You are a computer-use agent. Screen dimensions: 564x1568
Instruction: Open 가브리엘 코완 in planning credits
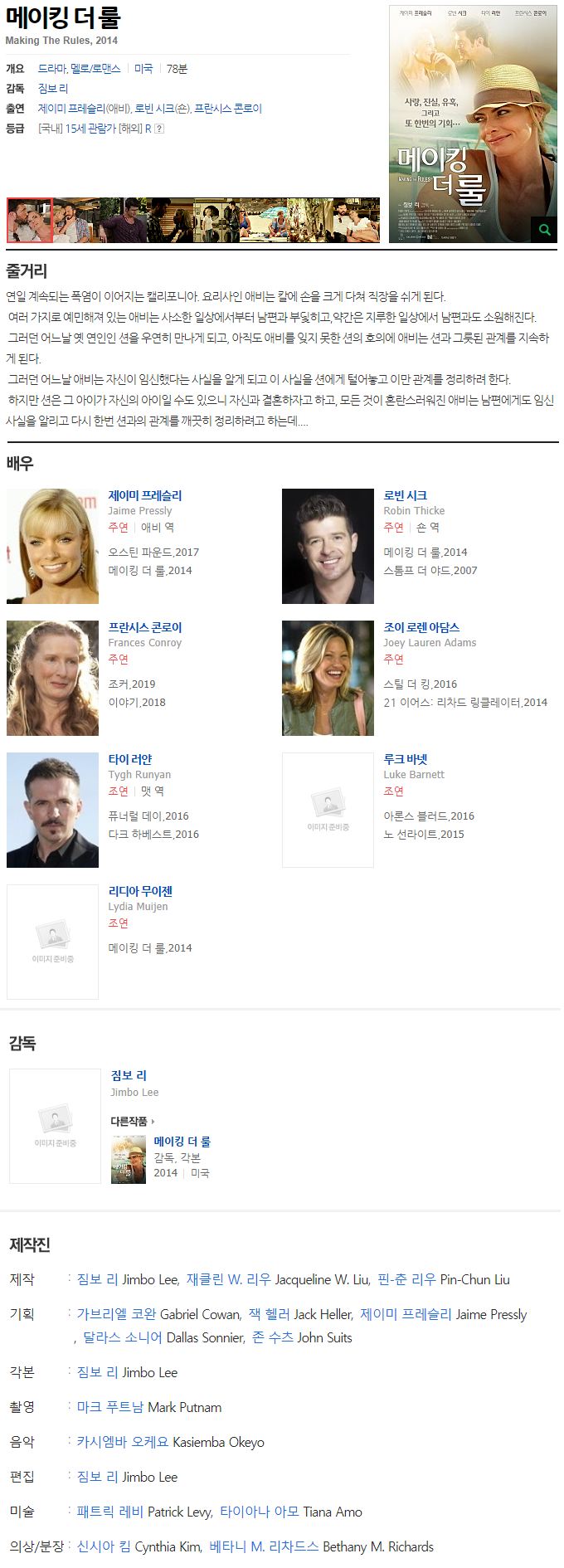coord(116,1314)
